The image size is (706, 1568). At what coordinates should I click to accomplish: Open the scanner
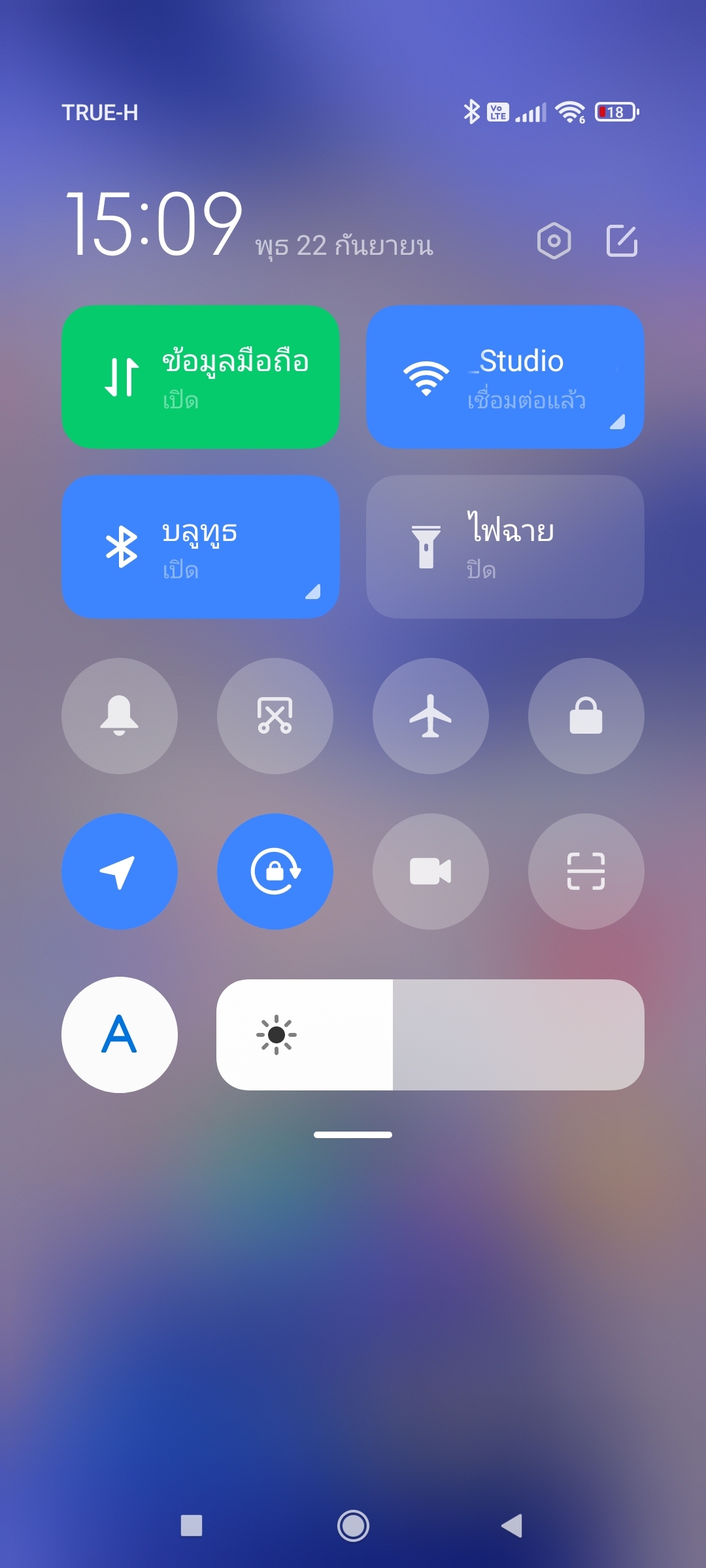pyautogui.click(x=586, y=872)
